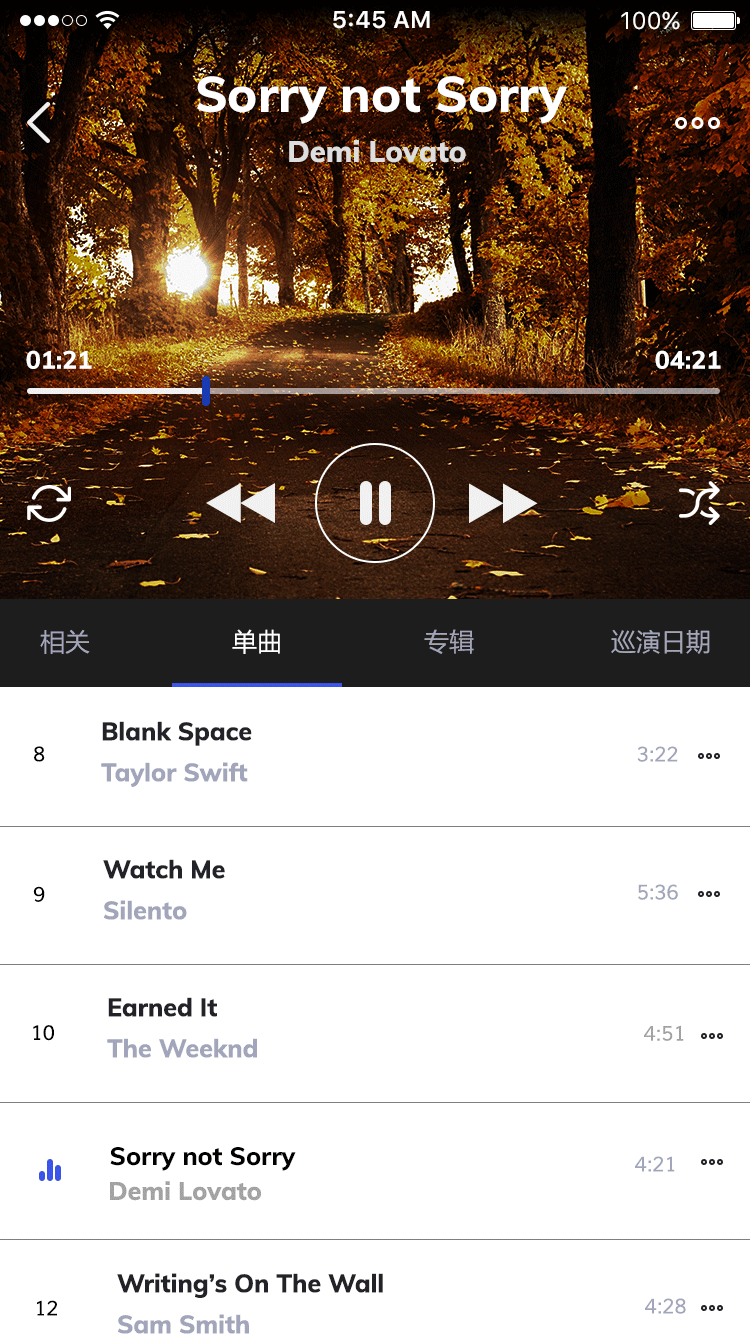Image resolution: width=750 pixels, height=1334 pixels.
Task: Open the three-dot menu near song title
Action: pos(697,122)
